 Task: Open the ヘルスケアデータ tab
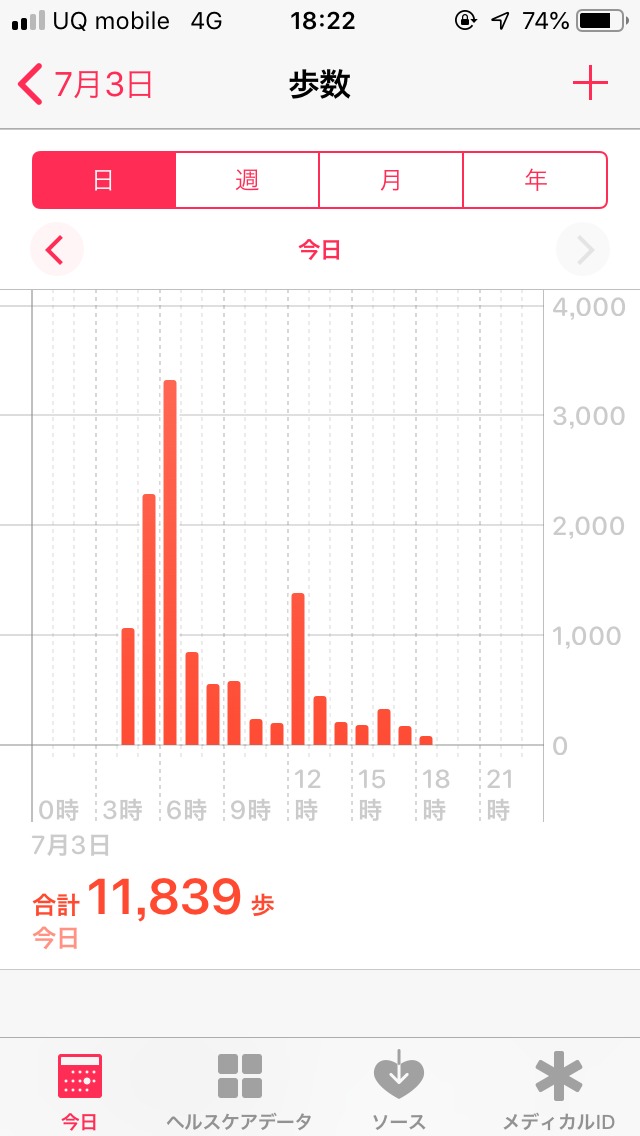[x=239, y=1088]
